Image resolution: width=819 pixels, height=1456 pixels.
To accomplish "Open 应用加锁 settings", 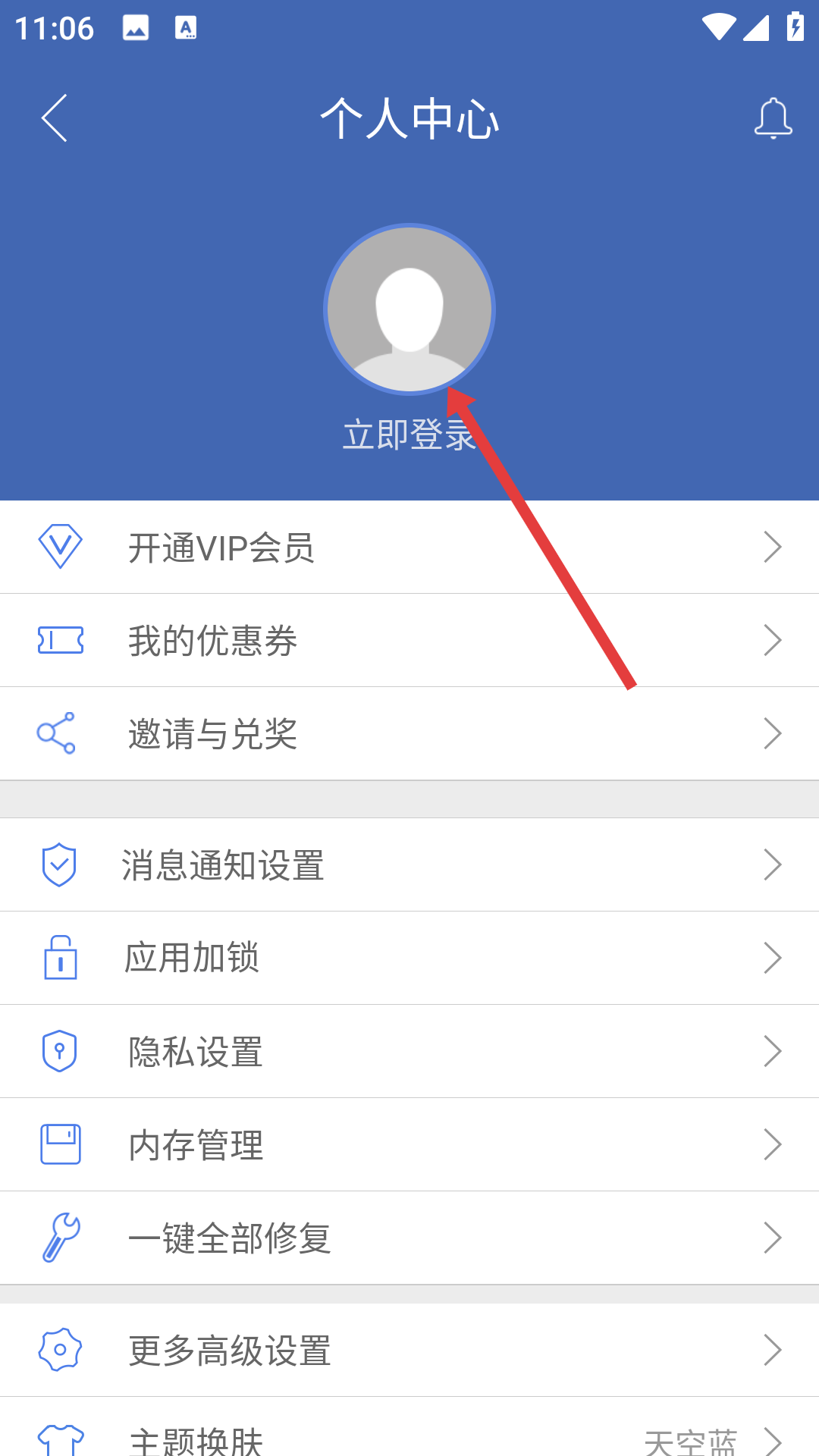I will pyautogui.click(x=409, y=959).
